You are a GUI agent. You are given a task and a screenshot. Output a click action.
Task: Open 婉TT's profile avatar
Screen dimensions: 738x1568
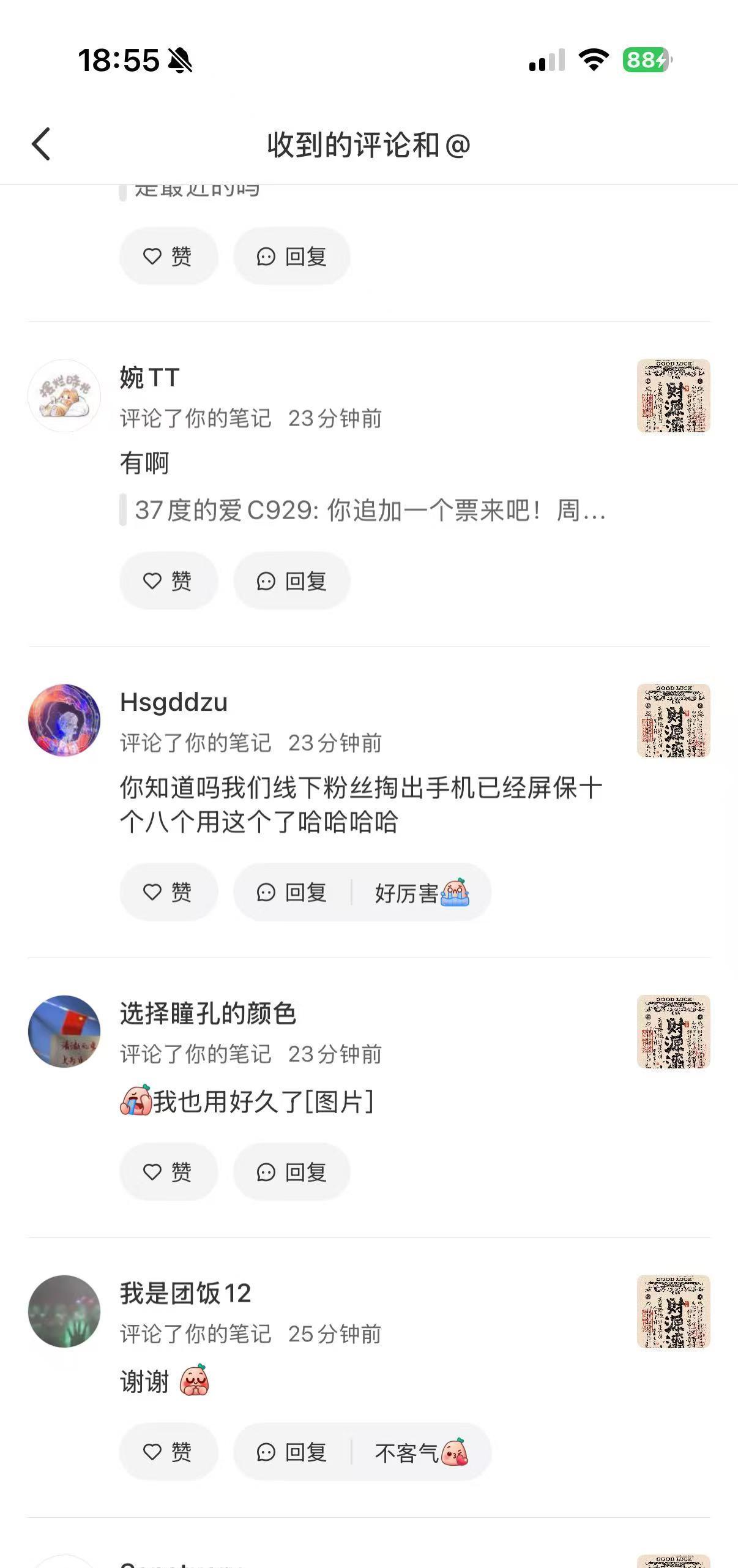point(64,396)
